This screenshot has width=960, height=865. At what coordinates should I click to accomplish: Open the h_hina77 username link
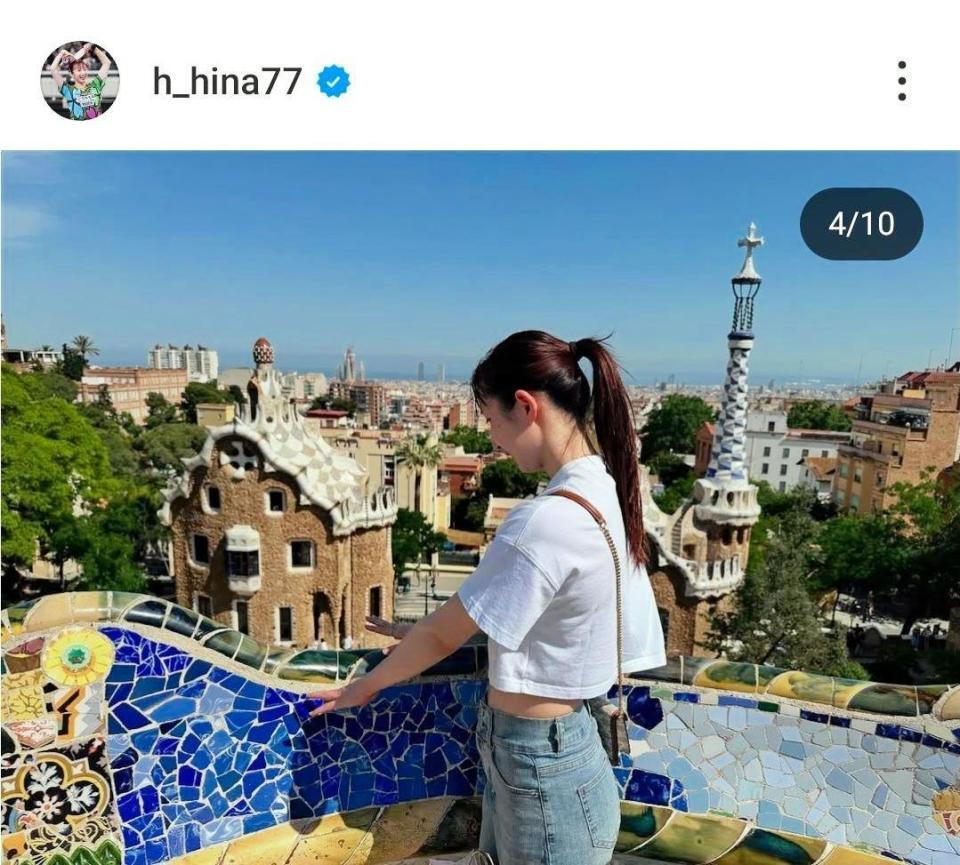pos(227,81)
